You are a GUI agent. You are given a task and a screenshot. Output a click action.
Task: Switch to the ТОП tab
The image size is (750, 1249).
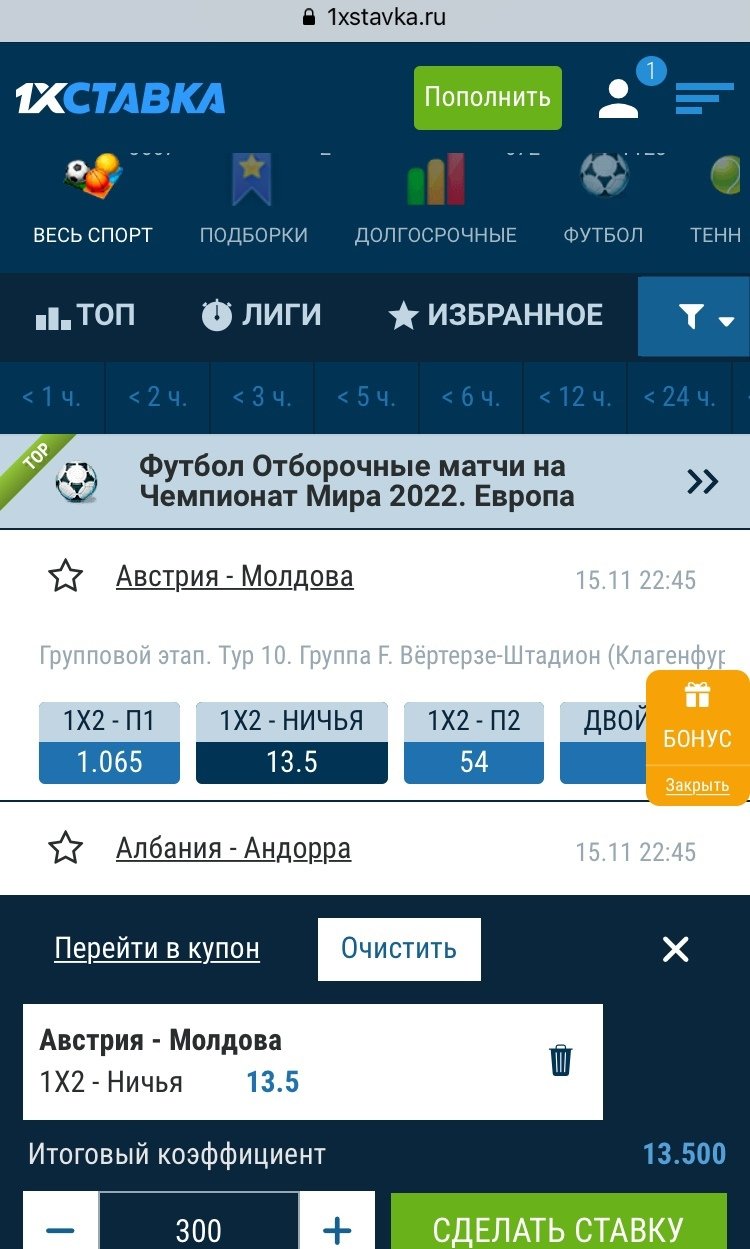(x=85, y=316)
